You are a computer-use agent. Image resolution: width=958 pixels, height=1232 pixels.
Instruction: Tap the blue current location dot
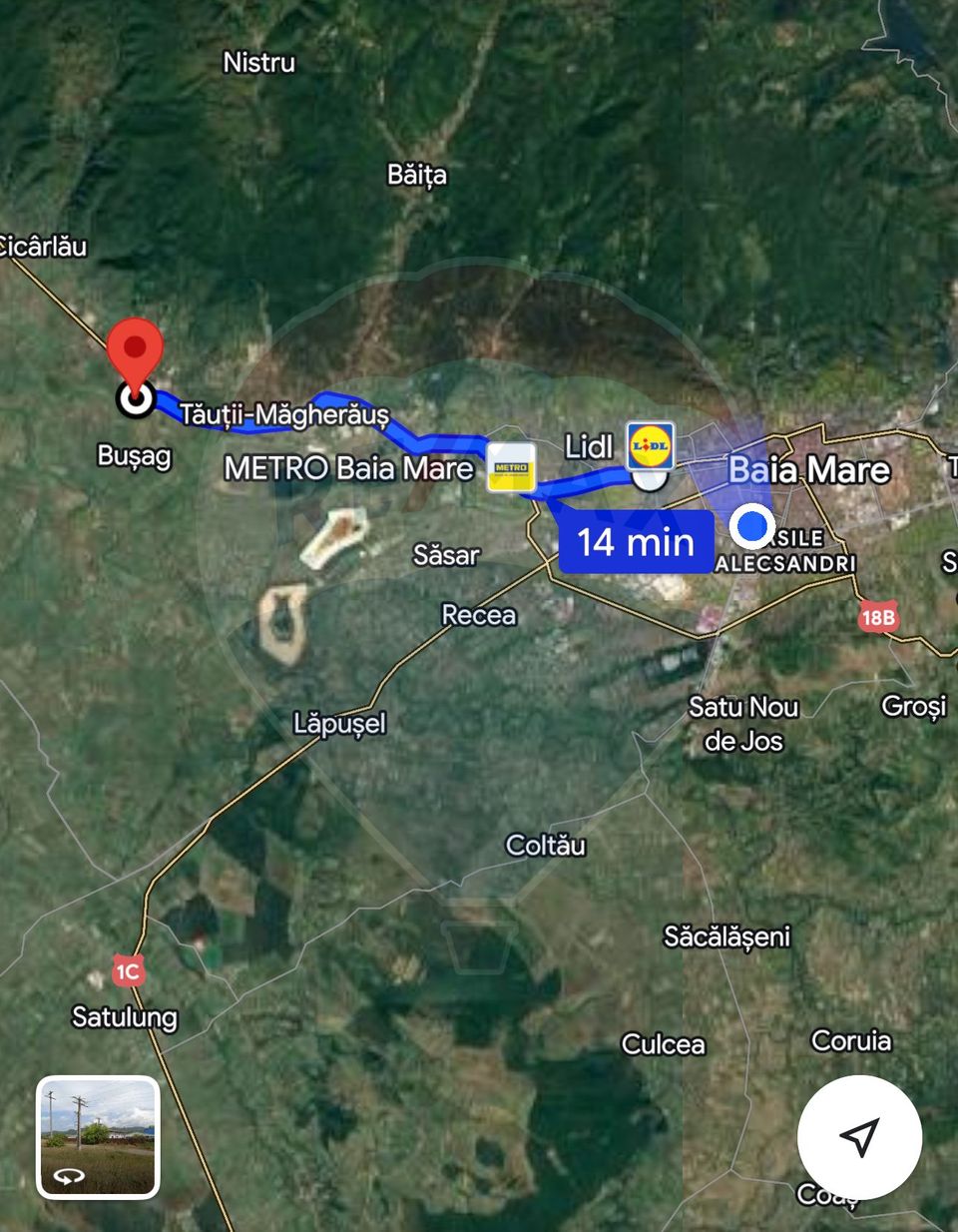click(751, 525)
